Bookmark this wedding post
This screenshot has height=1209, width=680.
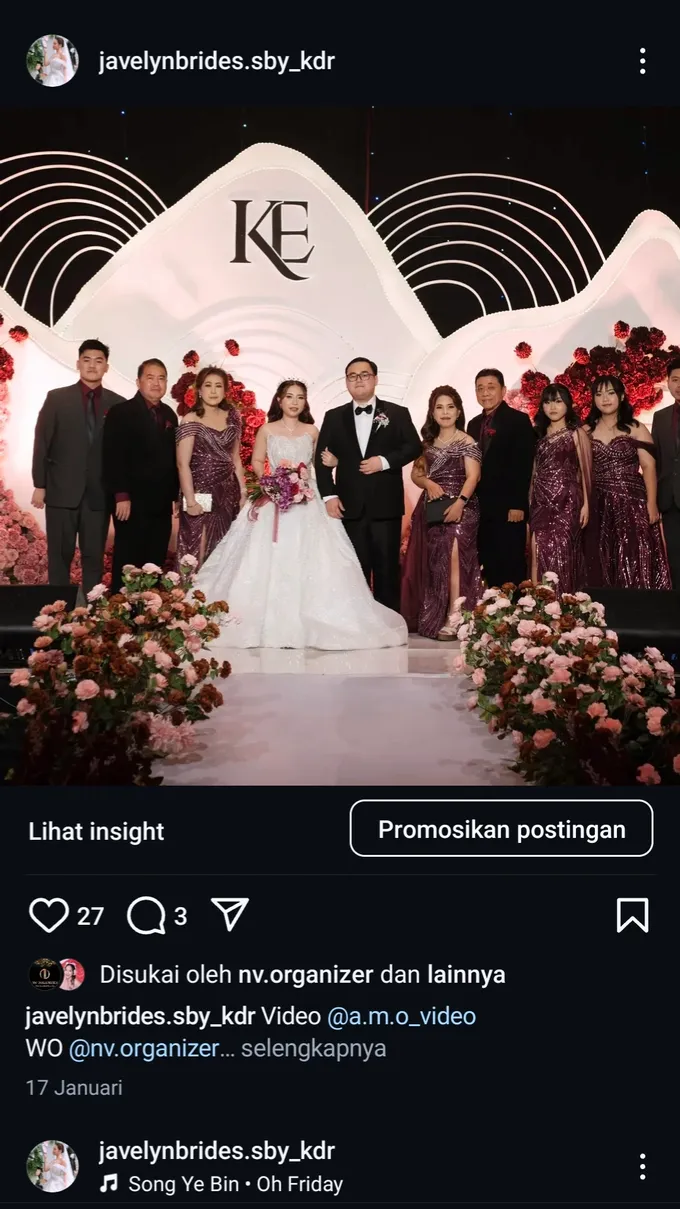632,915
